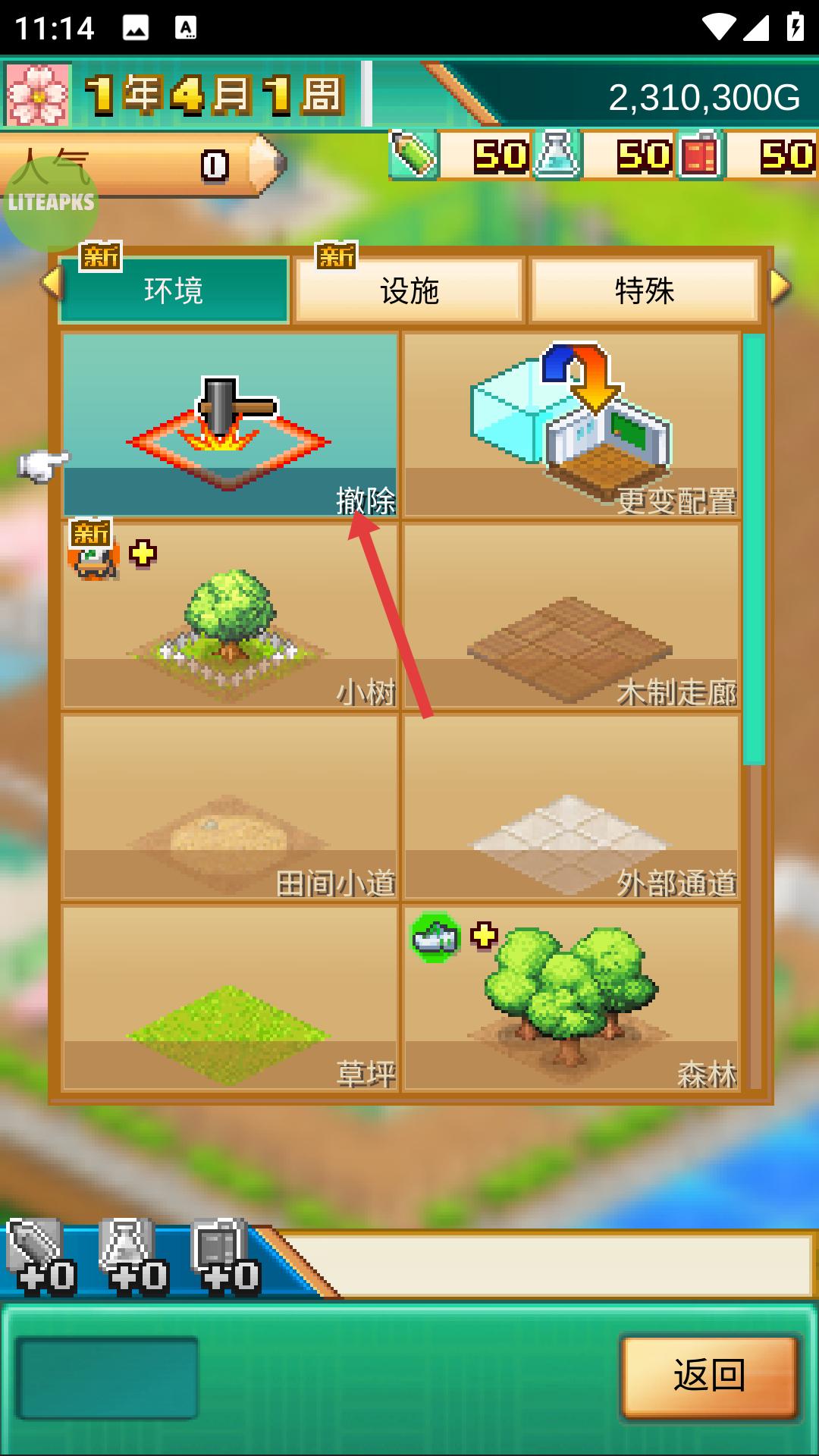Open the 特殊 tab
Image resolution: width=819 pixels, height=1456 pixels.
645,290
